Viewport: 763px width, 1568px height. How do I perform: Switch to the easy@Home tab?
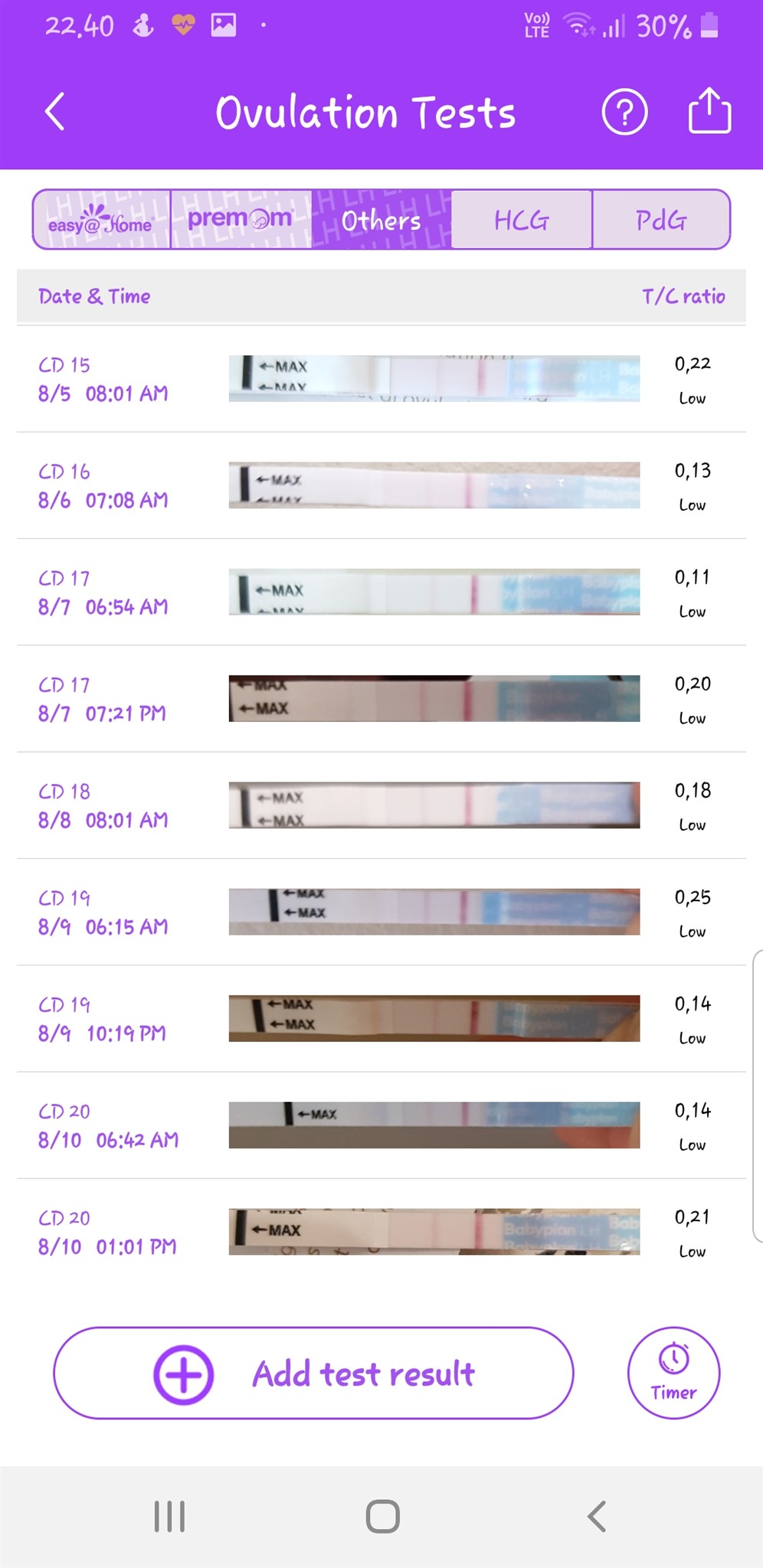pyautogui.click(x=101, y=220)
